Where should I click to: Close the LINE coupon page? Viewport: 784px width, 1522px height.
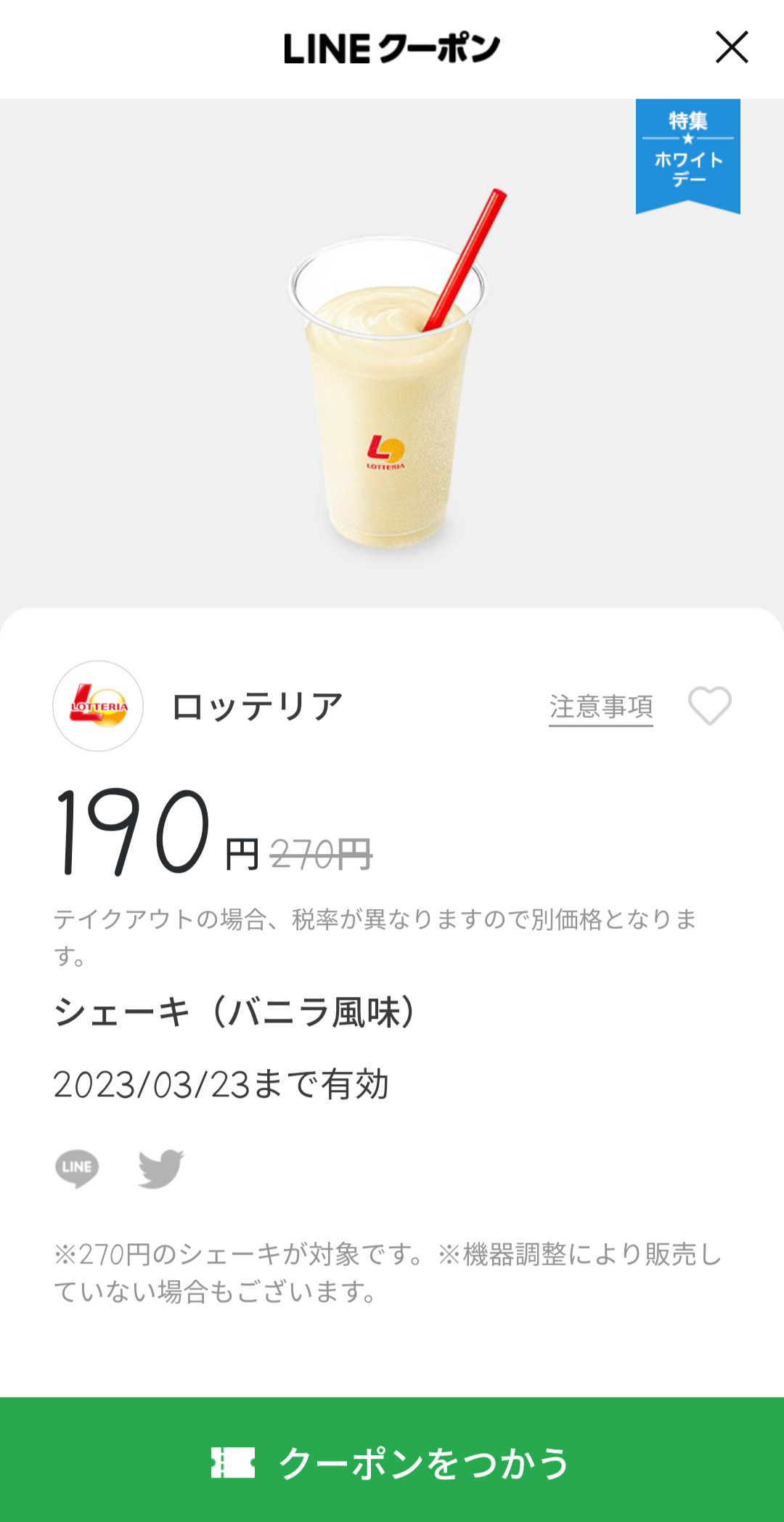point(731,48)
